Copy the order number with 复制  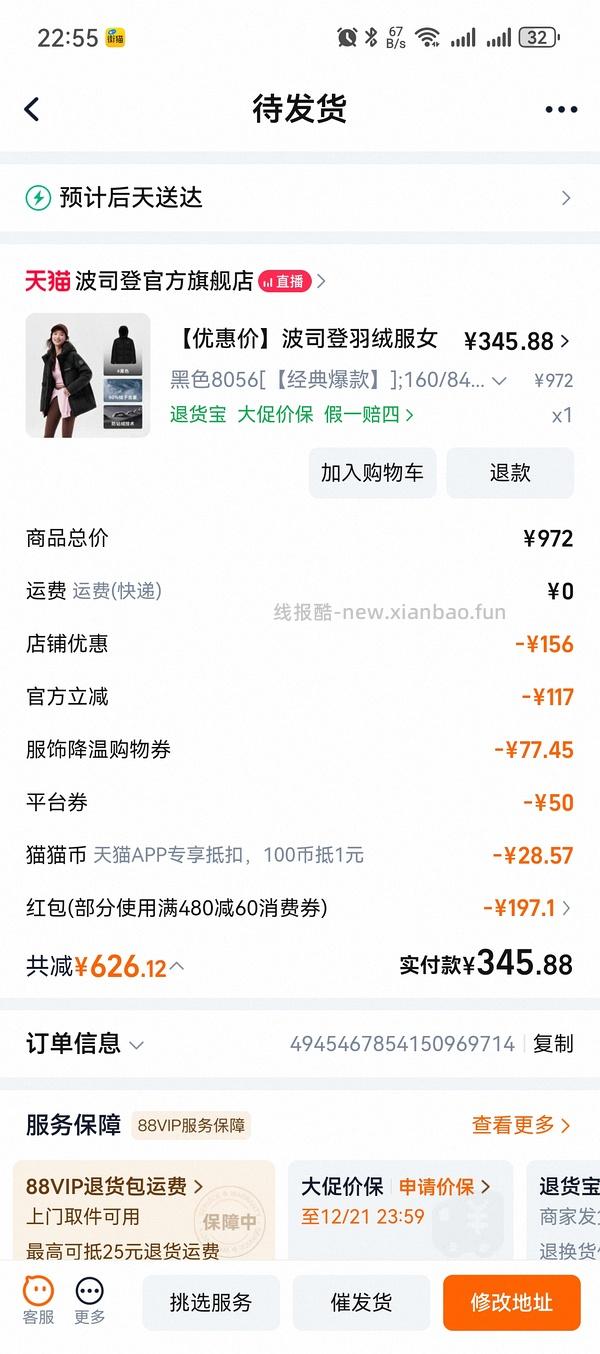click(553, 1044)
